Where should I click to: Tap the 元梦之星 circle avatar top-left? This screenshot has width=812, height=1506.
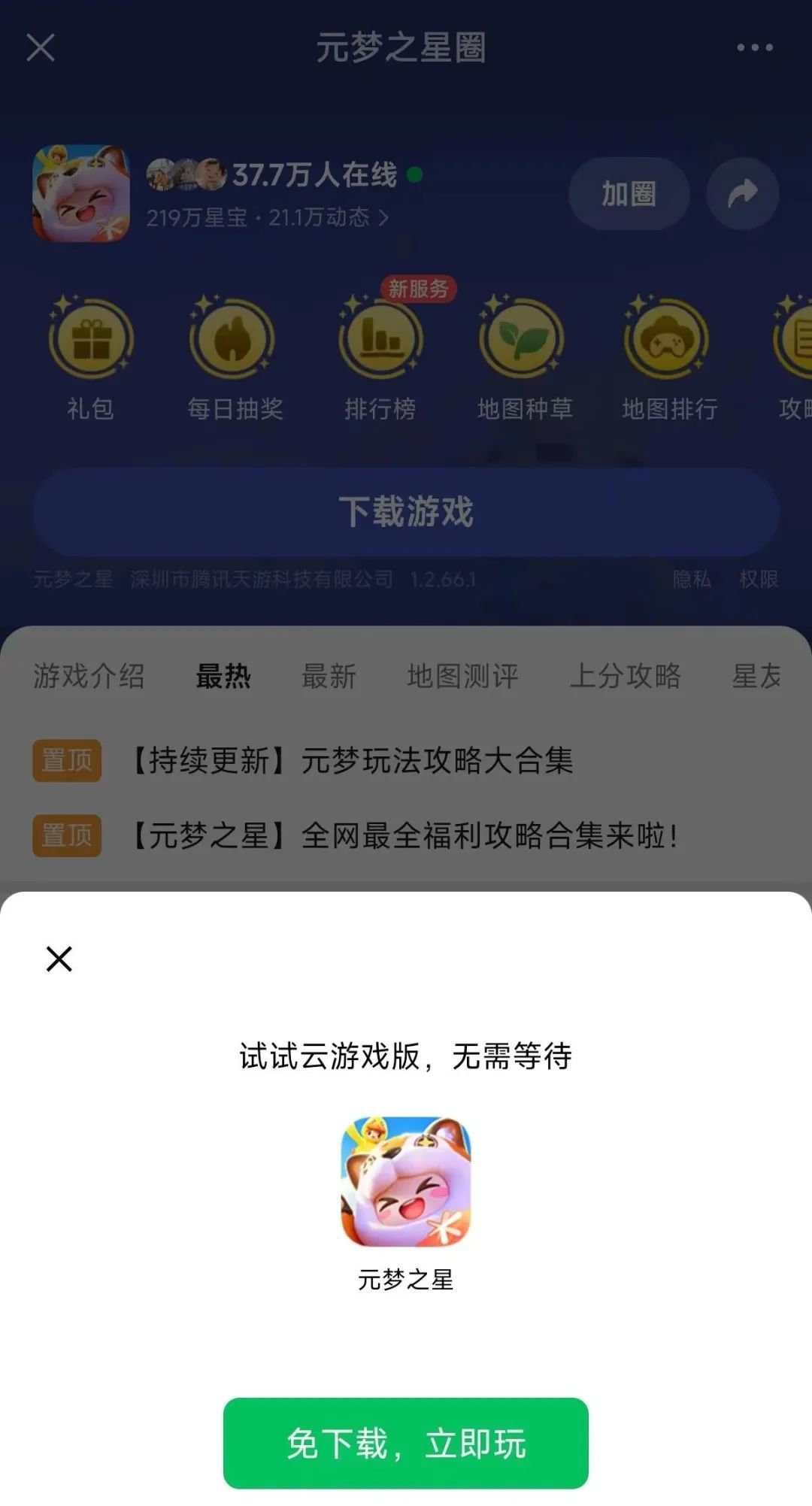click(83, 193)
